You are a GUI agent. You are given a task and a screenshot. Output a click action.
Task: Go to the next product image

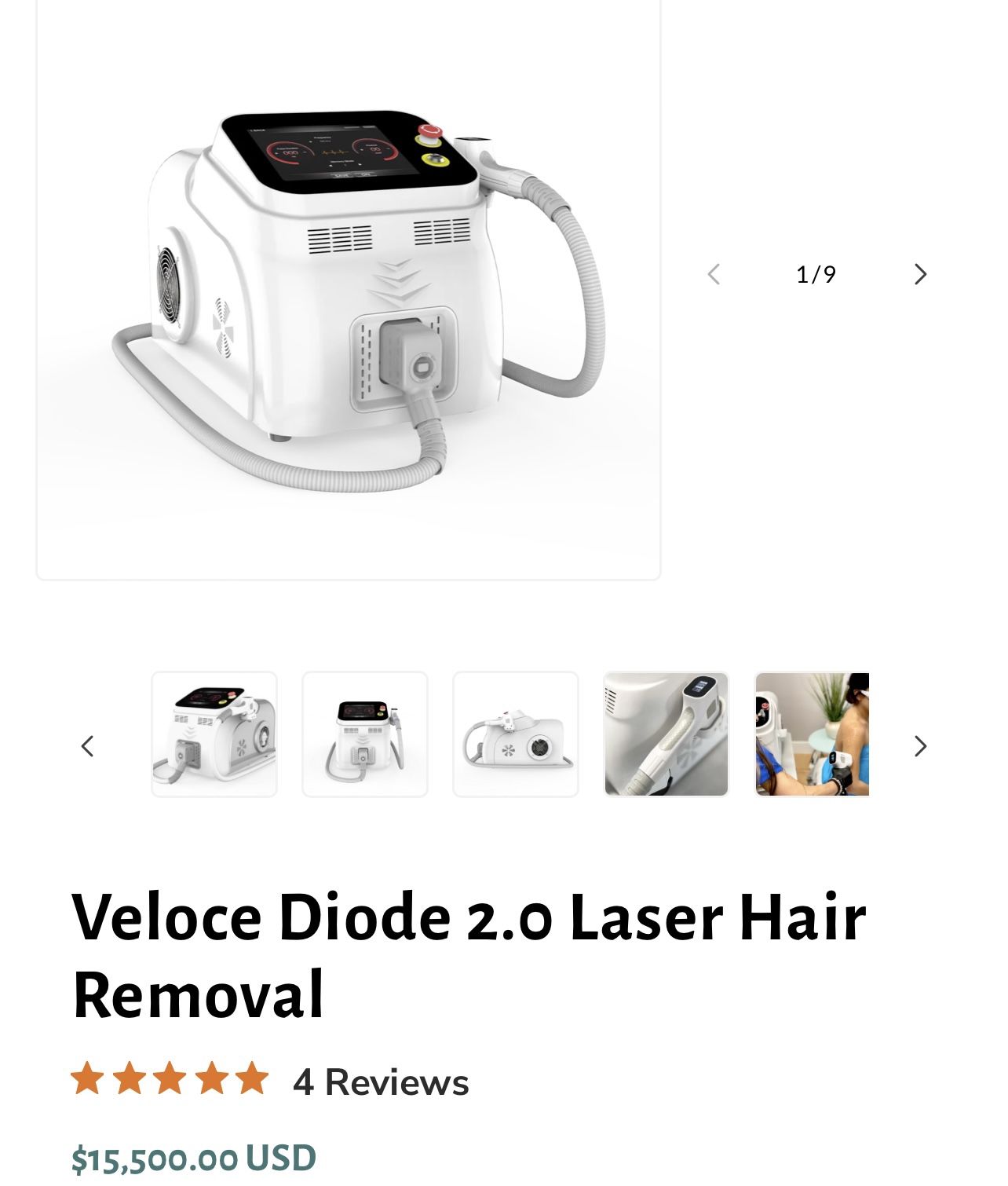920,274
